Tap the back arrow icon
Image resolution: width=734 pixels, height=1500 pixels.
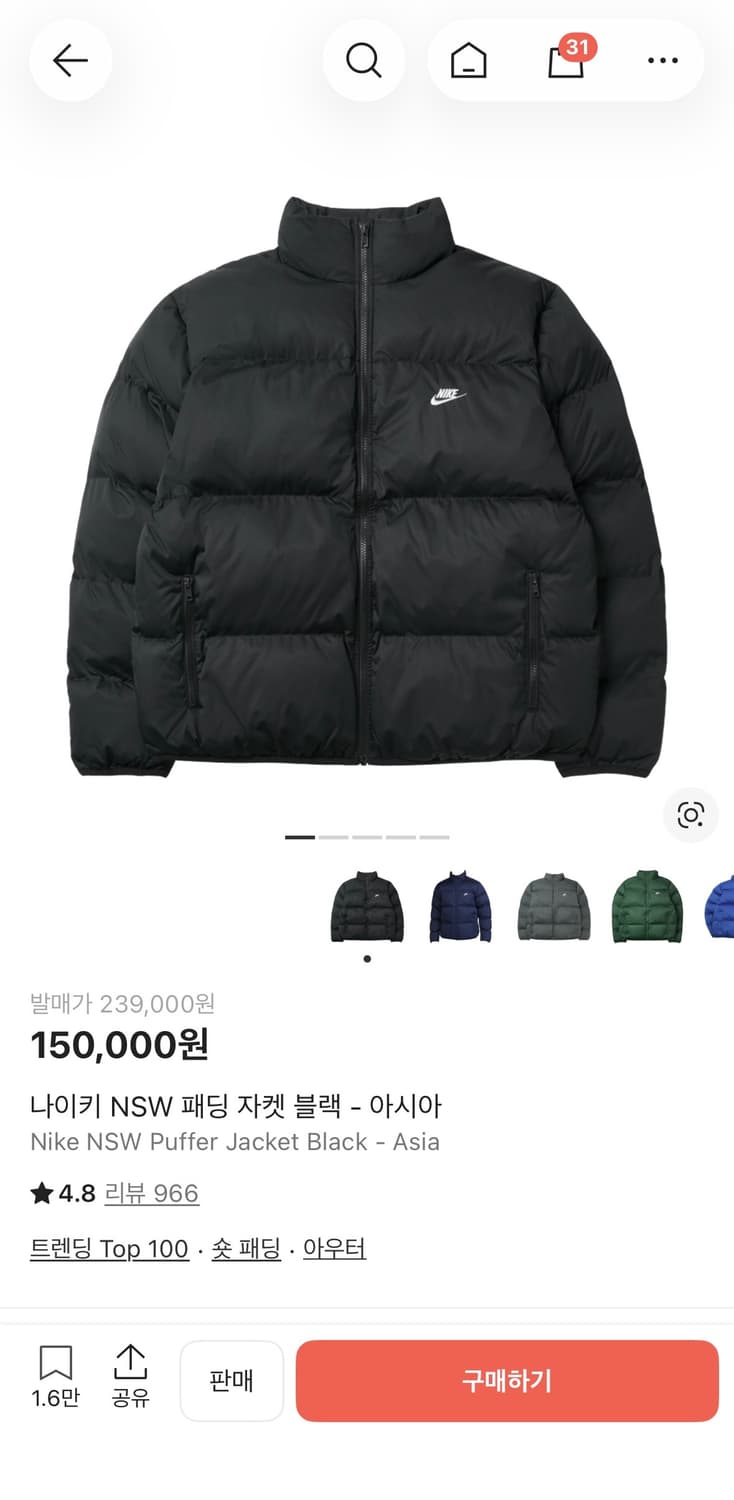click(70, 60)
